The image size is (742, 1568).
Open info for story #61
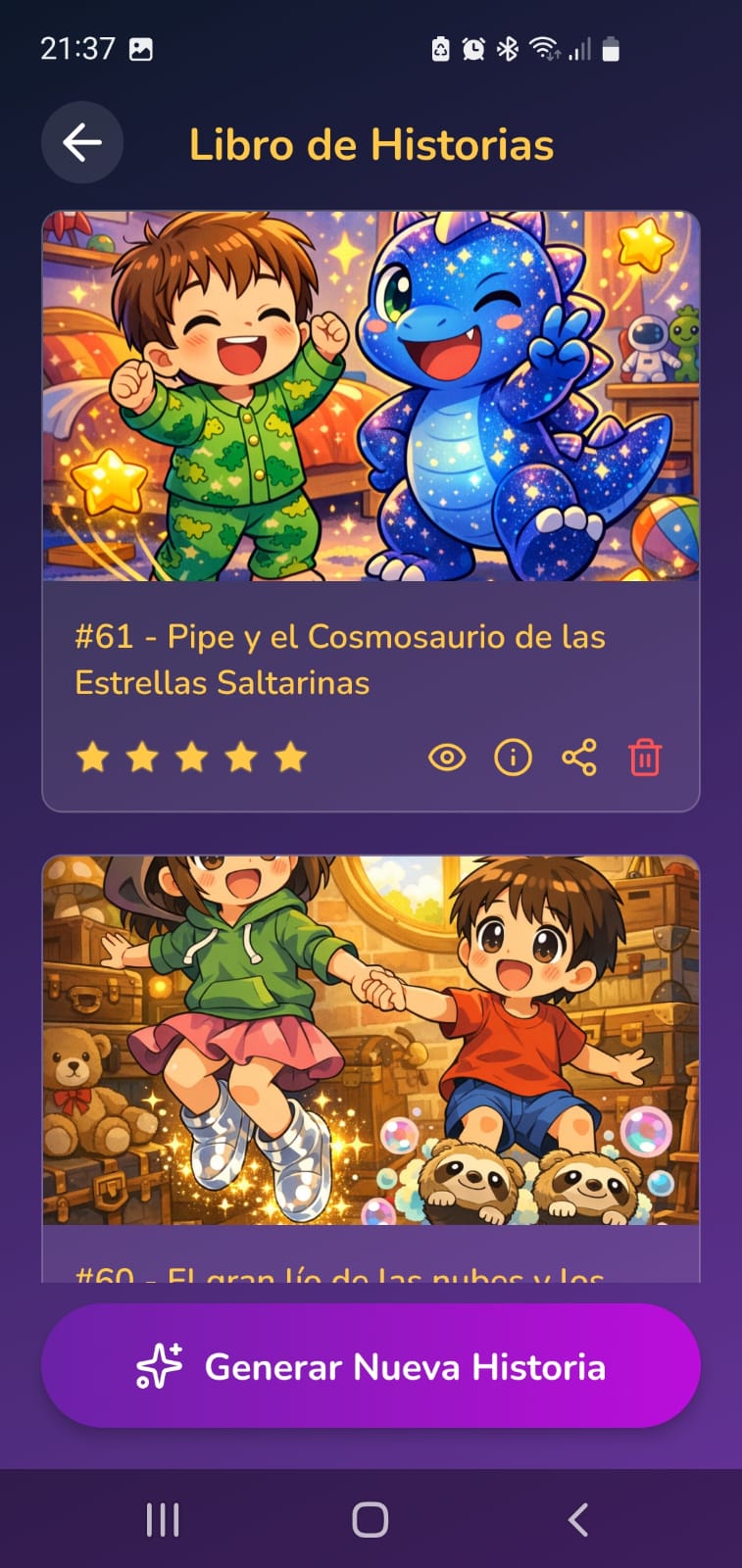tap(513, 758)
